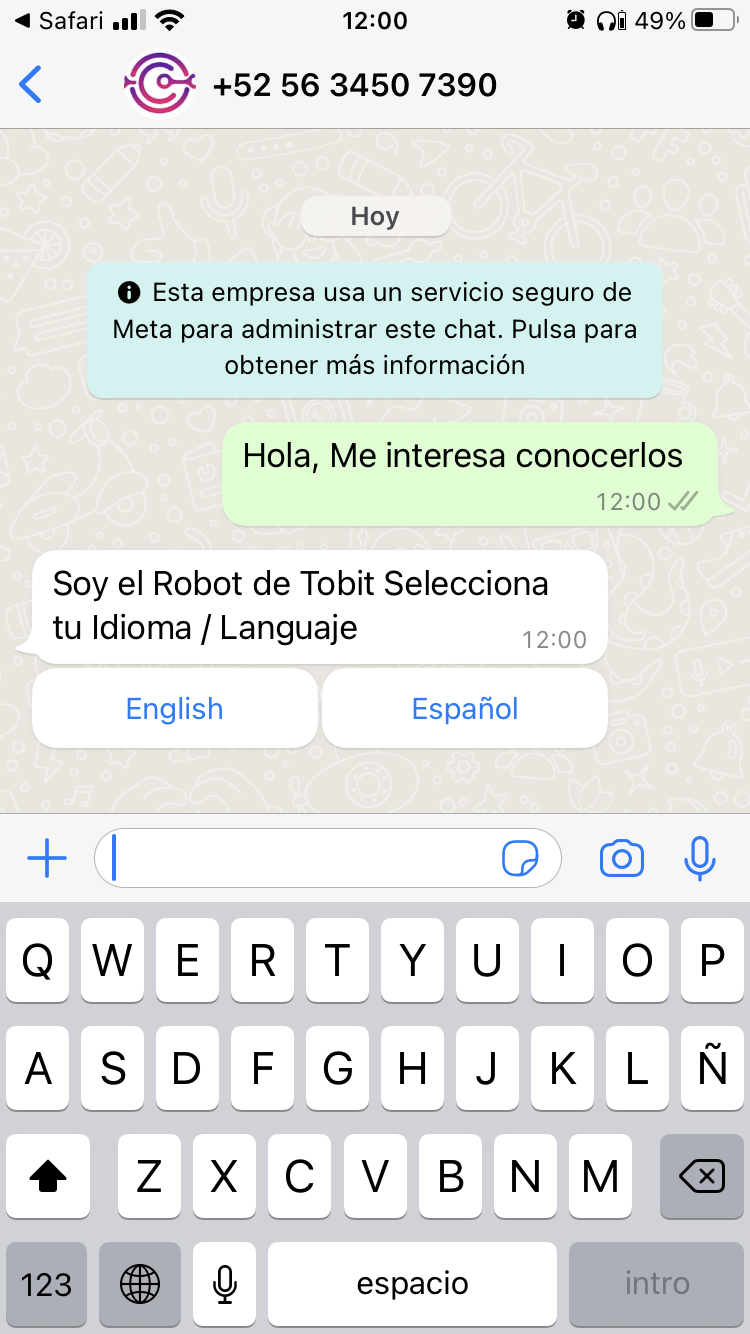Focus the message text field
This screenshot has width=750, height=1334.
tap(300, 858)
